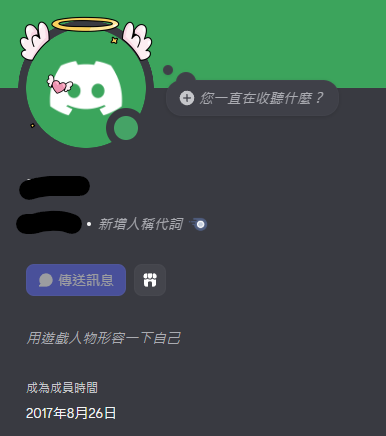The image size is (386, 436).
Task: Open the shop icon button
Action: pyautogui.click(x=150, y=280)
